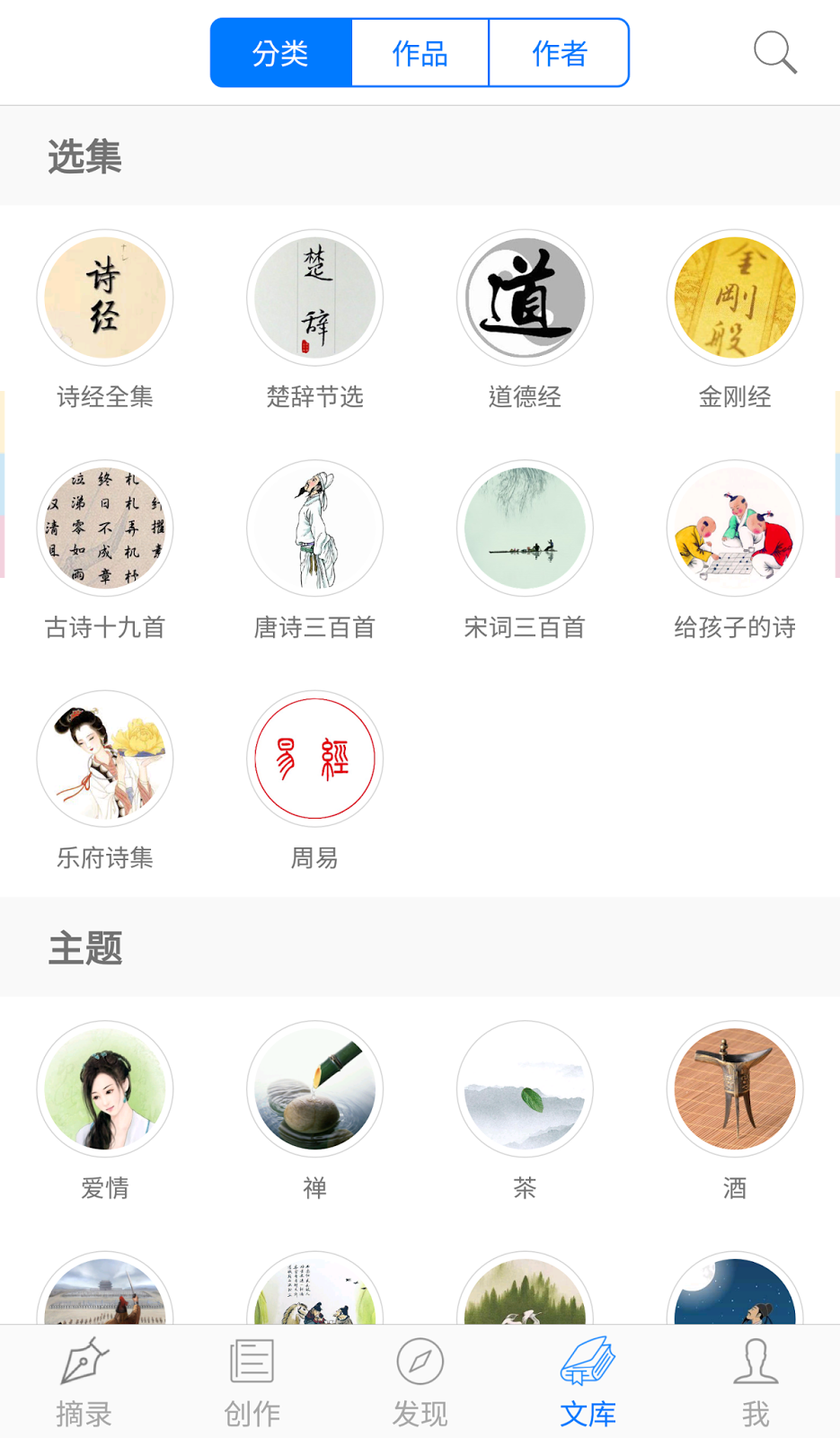Browse the 爱情 theme
Viewport: 840px width, 1438px height.
click(x=105, y=1089)
